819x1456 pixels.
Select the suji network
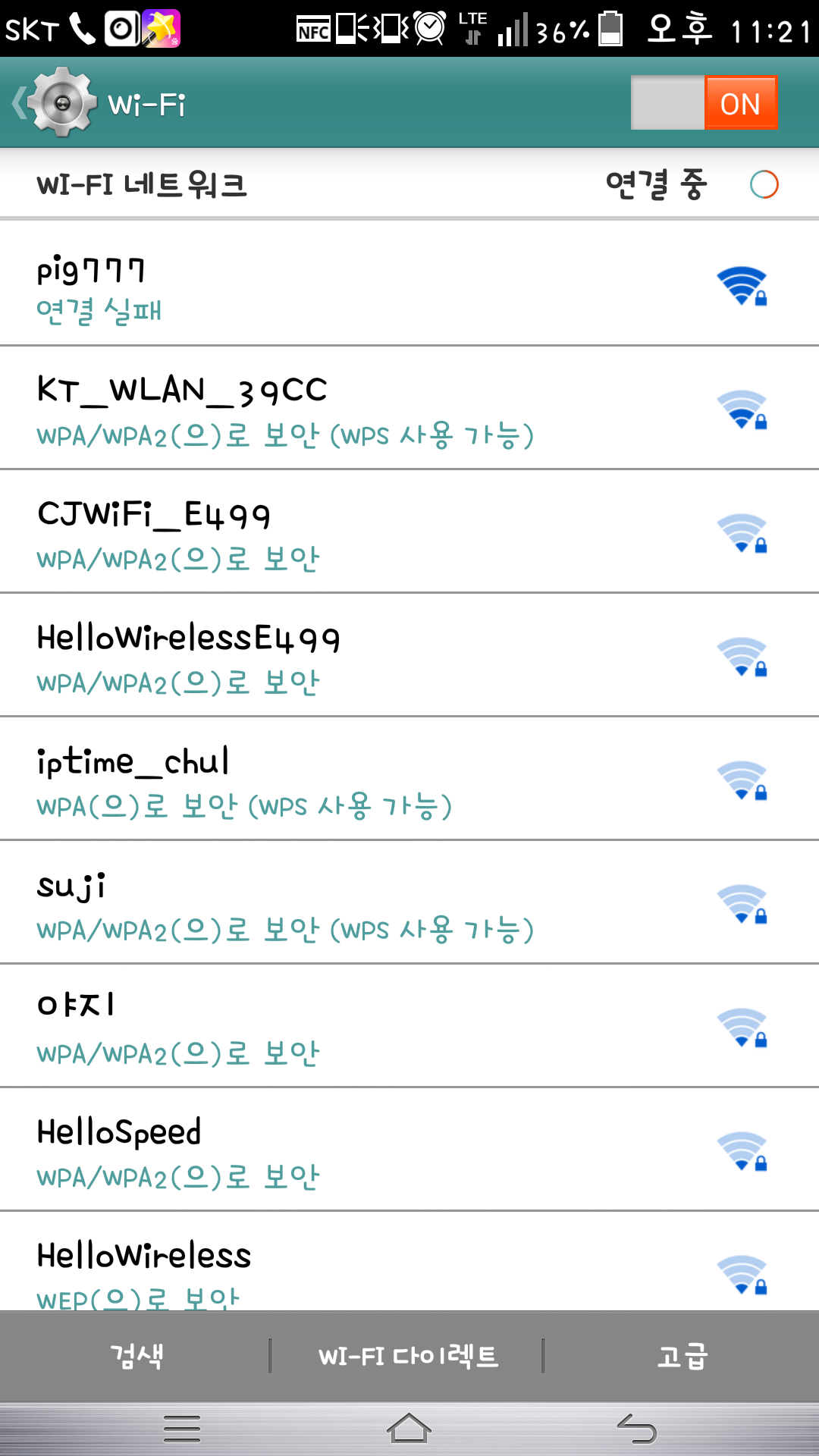409,902
